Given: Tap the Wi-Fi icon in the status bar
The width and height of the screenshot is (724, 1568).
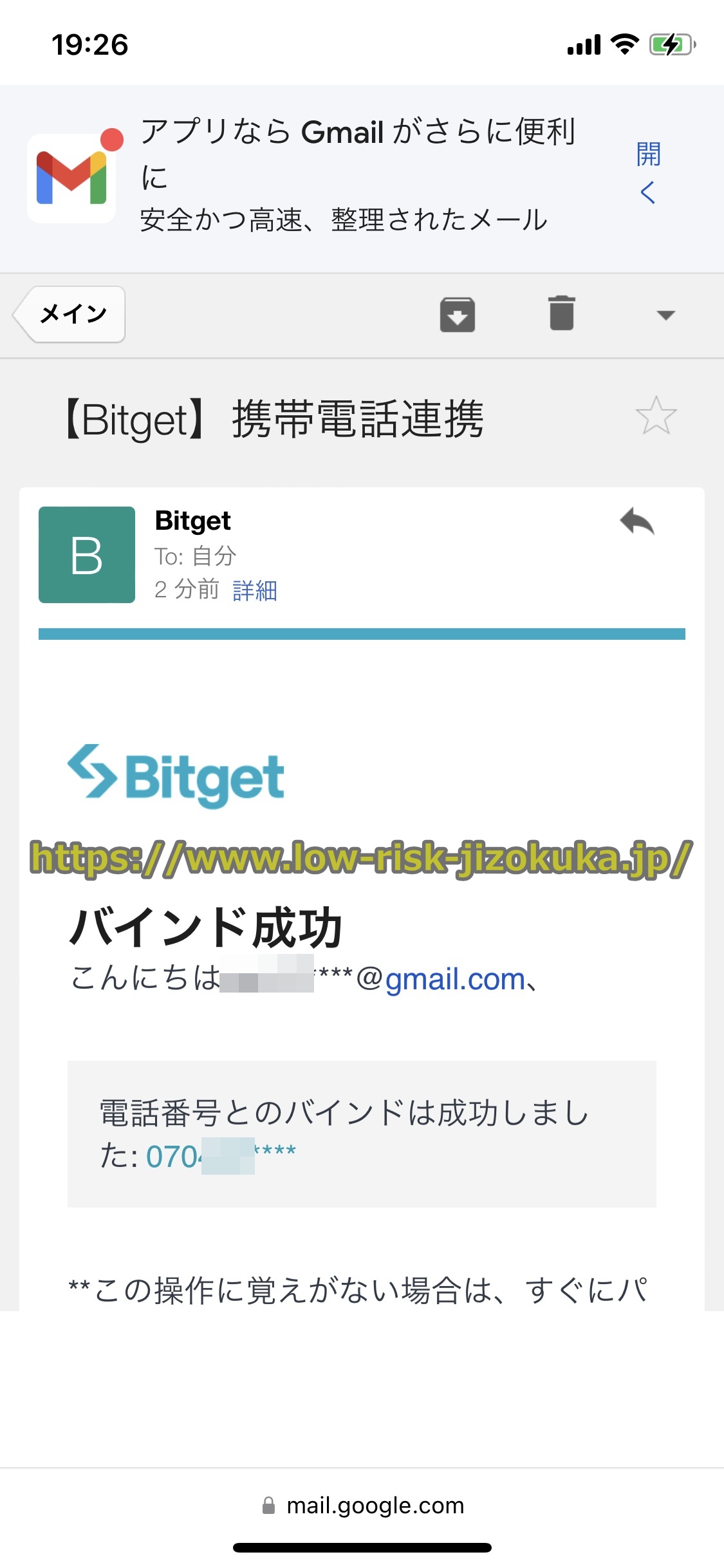Looking at the screenshot, I should [622, 44].
